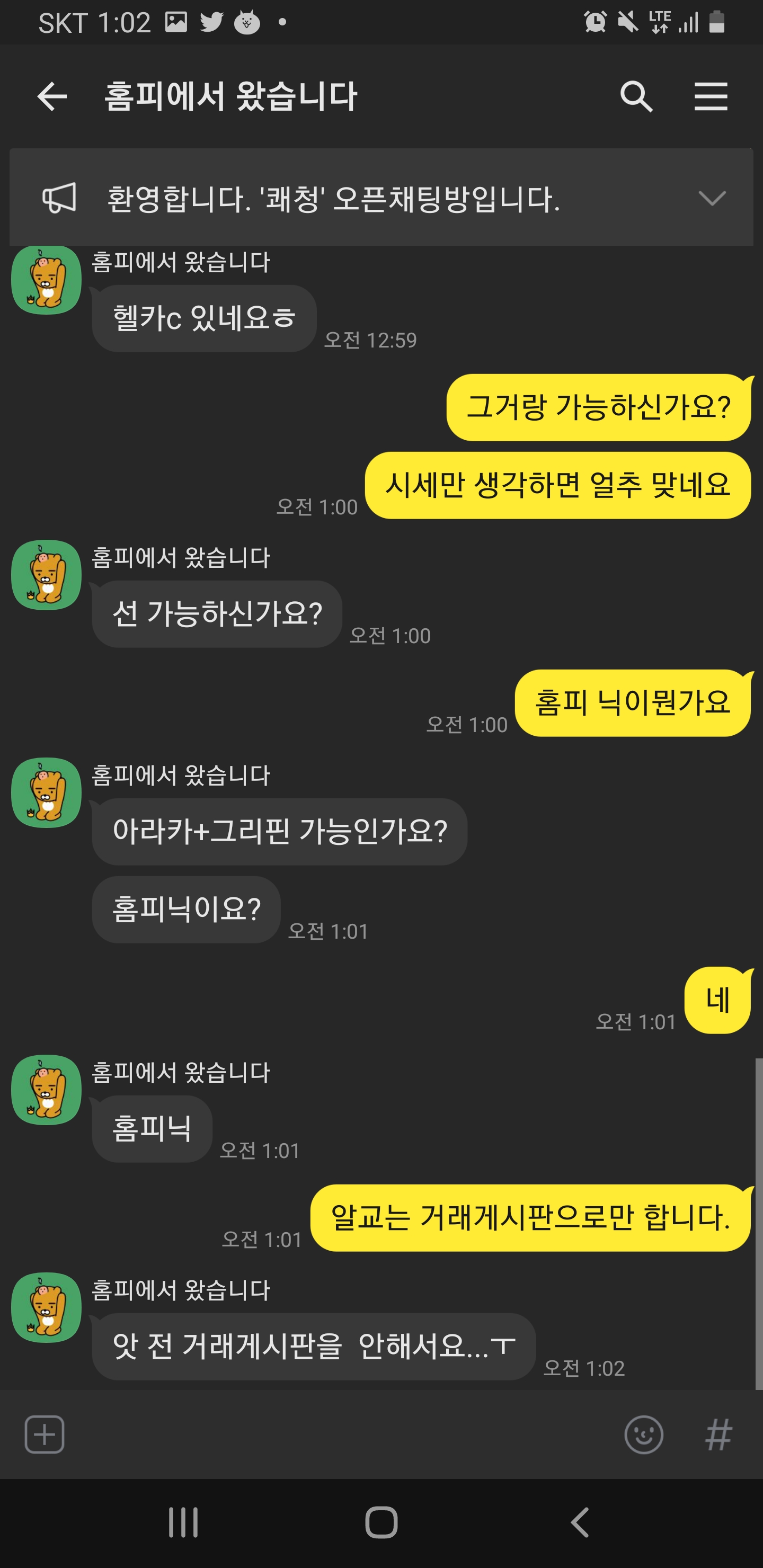Go back from the chat room
This screenshot has height=1568, width=763.
[52, 96]
